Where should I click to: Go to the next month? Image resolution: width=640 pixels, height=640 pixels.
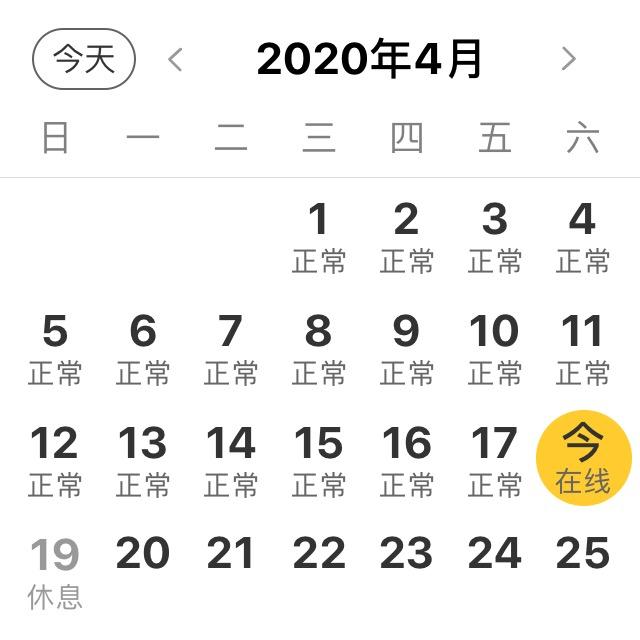point(568,60)
